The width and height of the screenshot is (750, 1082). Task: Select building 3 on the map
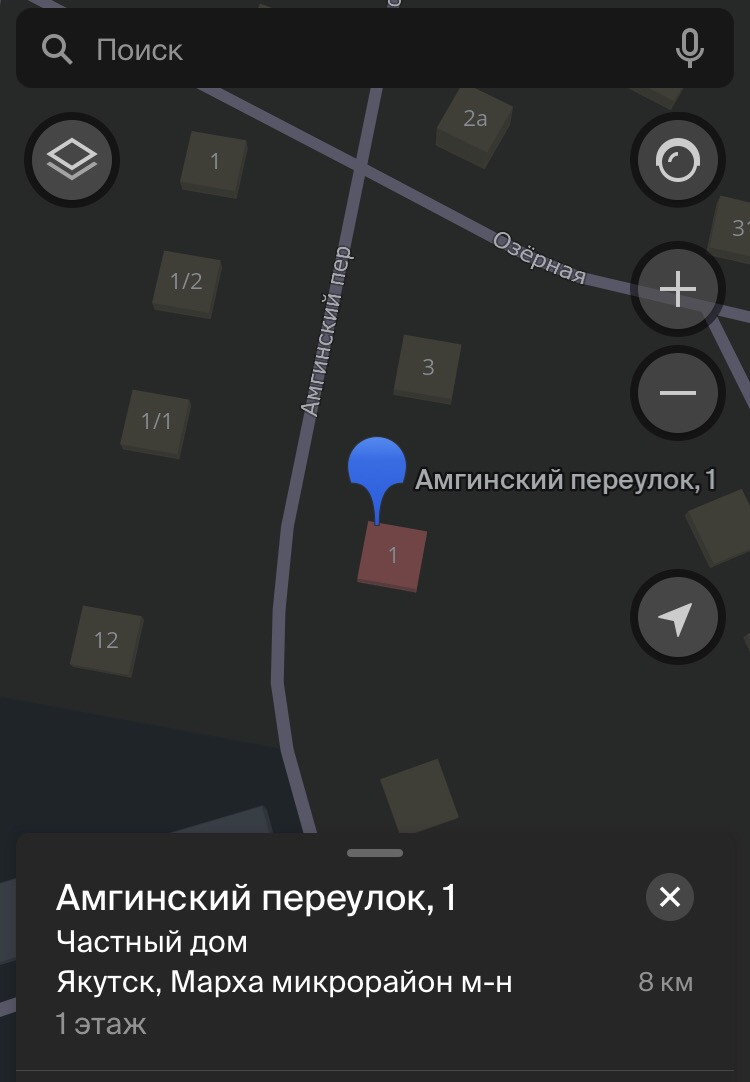click(x=428, y=368)
